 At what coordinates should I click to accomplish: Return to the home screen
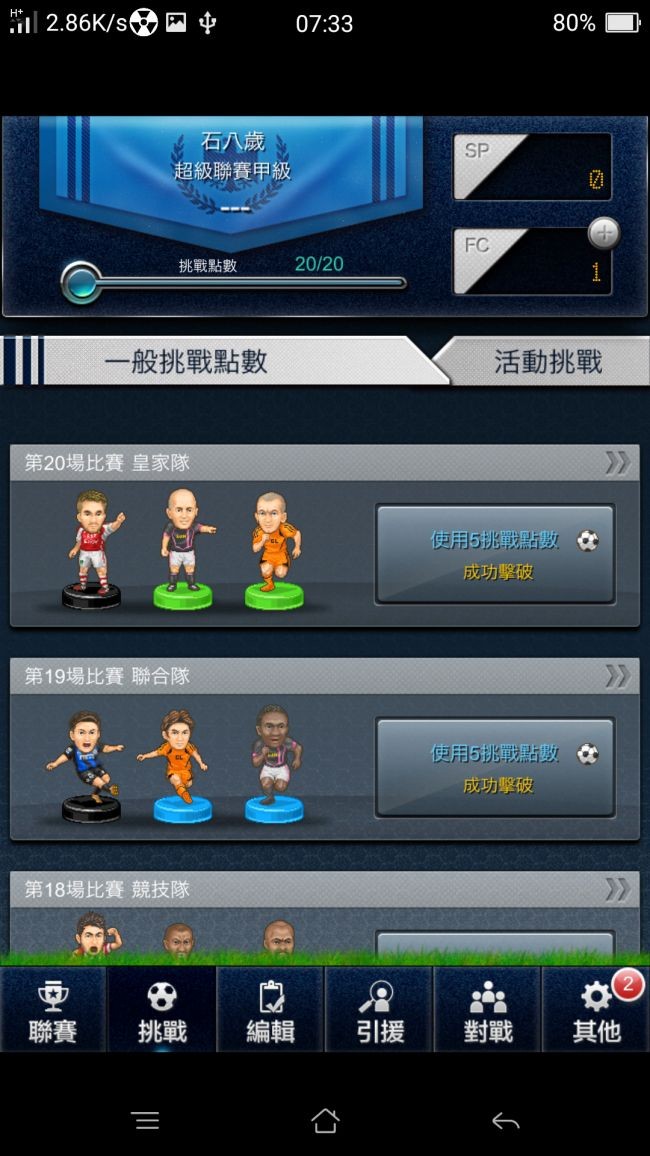tap(325, 1121)
